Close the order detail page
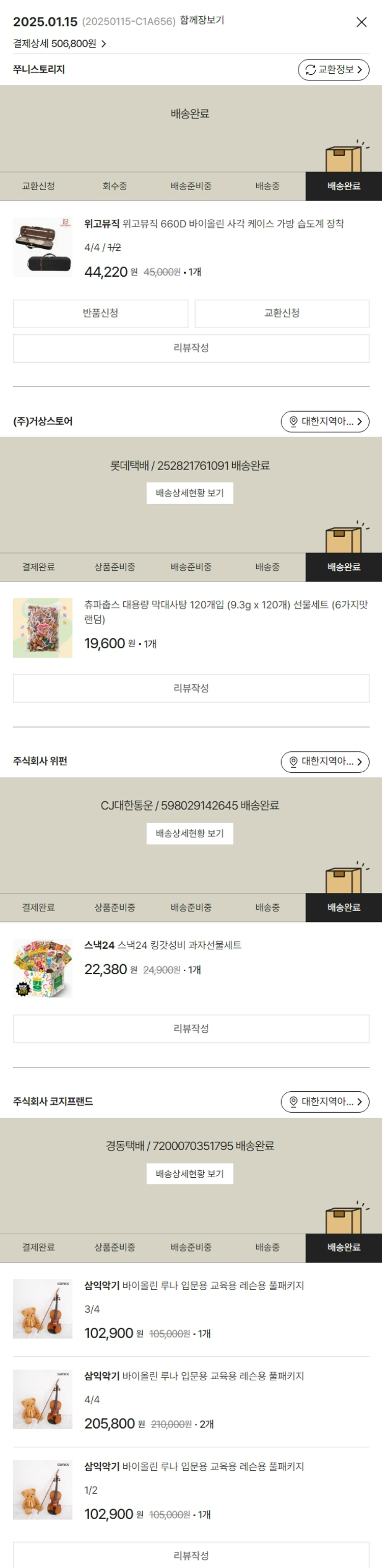 tap(361, 22)
